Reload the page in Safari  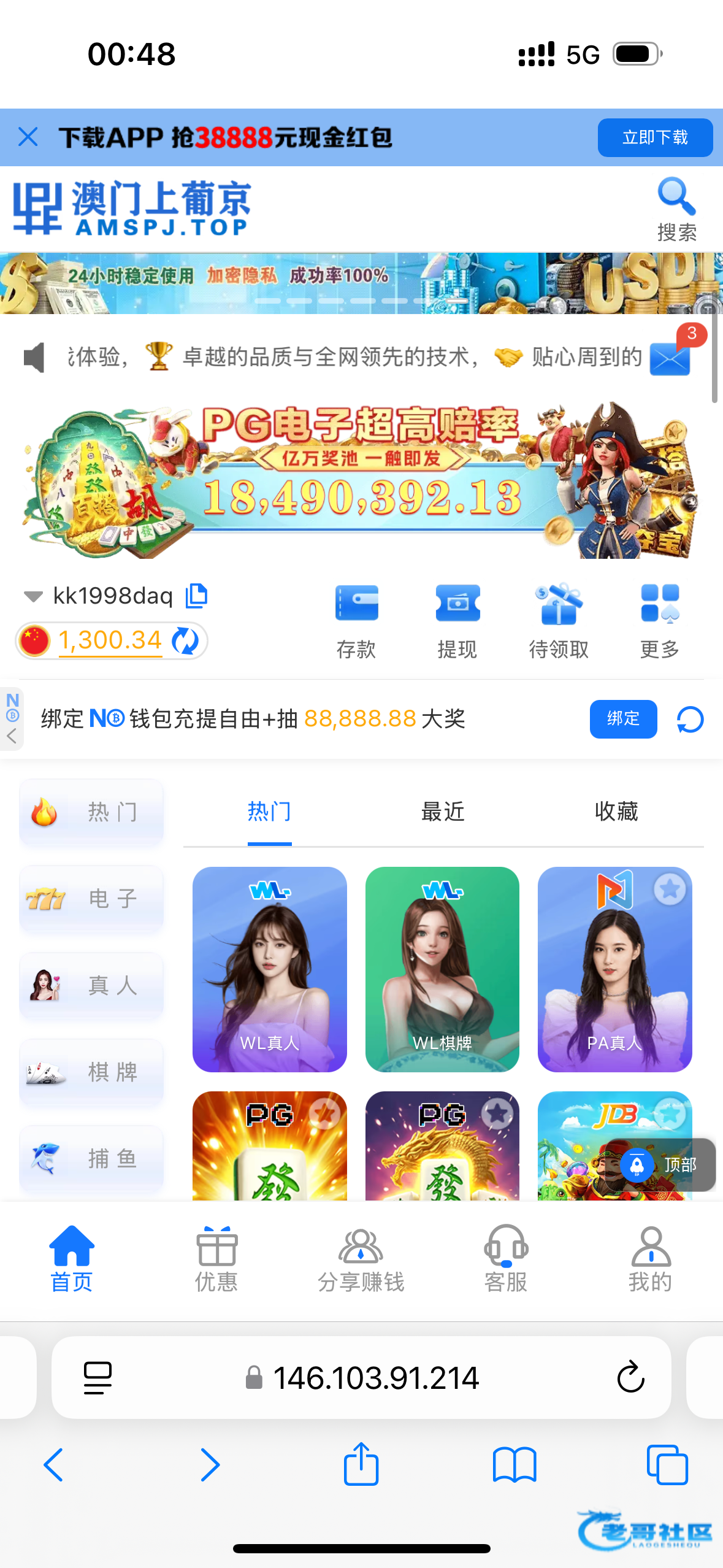click(x=630, y=1378)
